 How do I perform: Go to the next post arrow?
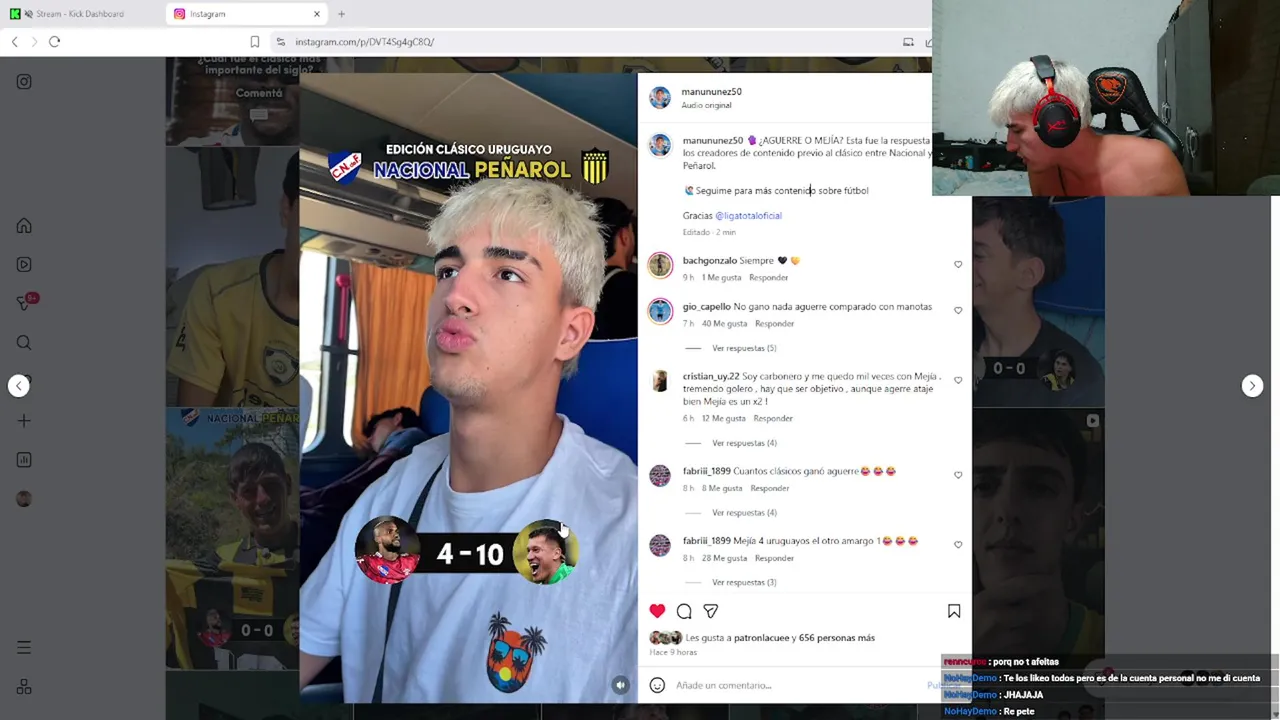1252,386
